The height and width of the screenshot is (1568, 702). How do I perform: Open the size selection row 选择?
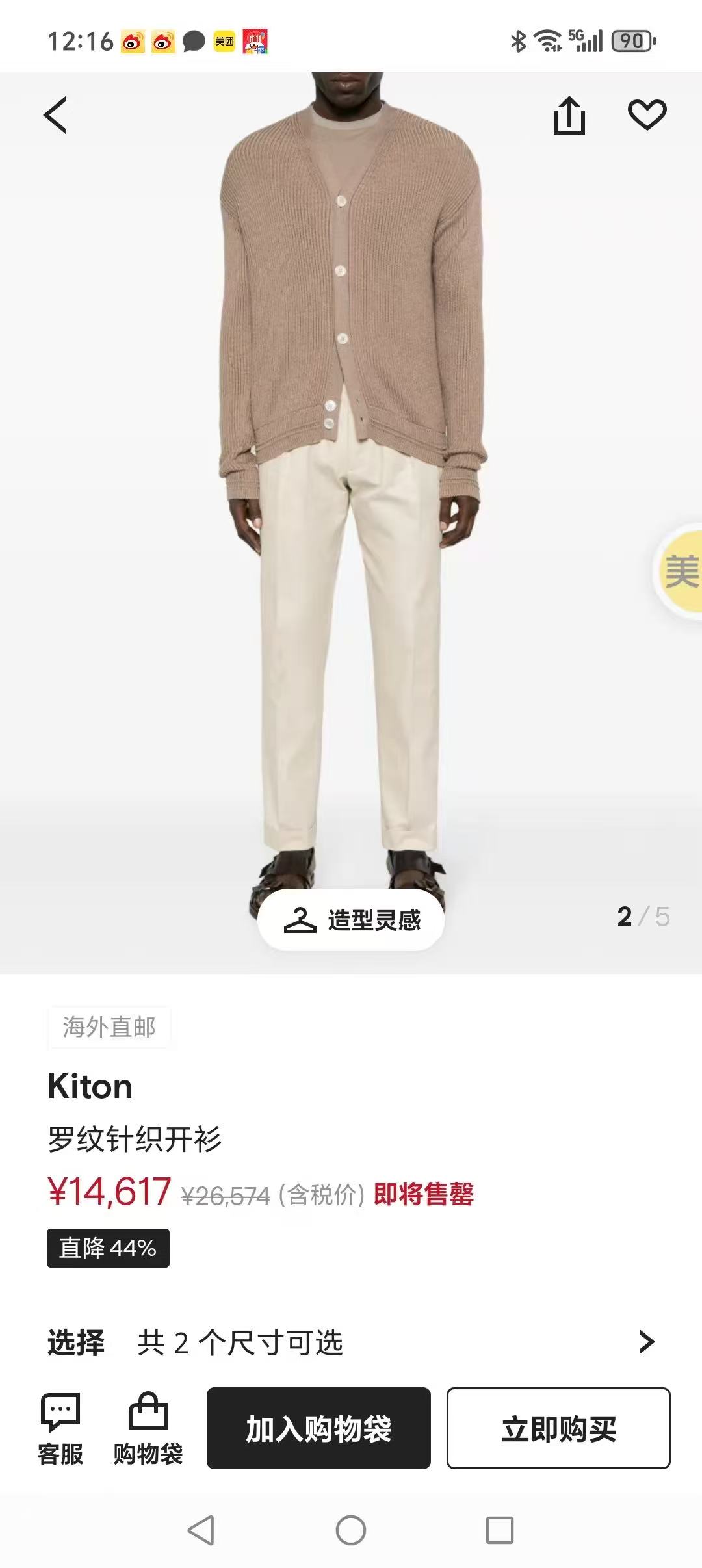[351, 1342]
